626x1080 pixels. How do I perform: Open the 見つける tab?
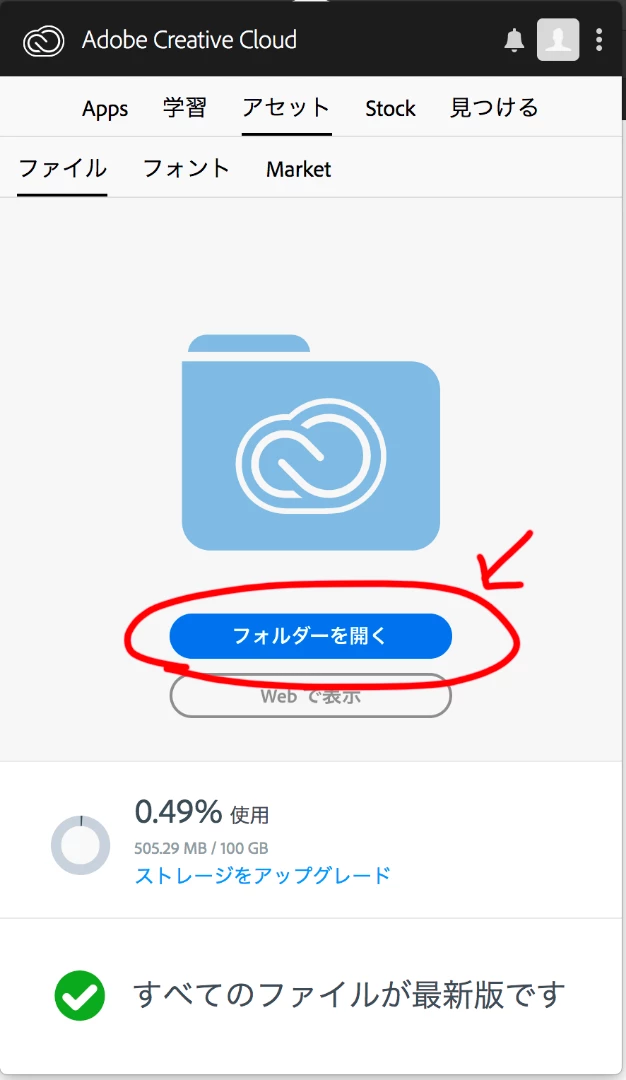pyautogui.click(x=494, y=108)
